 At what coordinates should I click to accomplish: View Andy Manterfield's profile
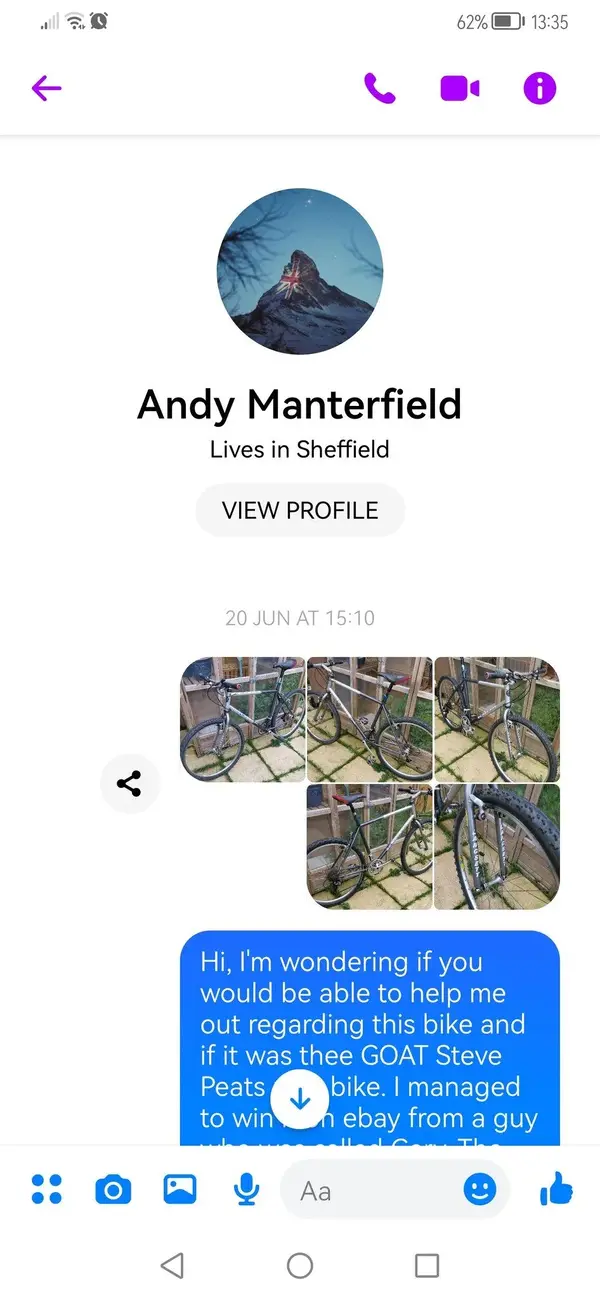click(299, 510)
